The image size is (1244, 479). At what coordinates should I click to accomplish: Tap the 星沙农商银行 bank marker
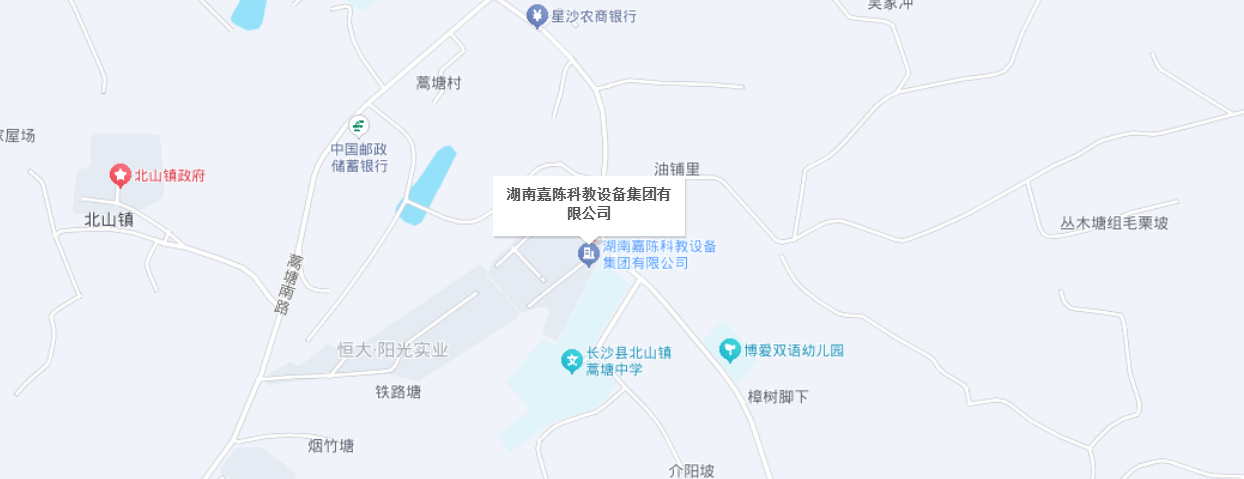coord(538,16)
